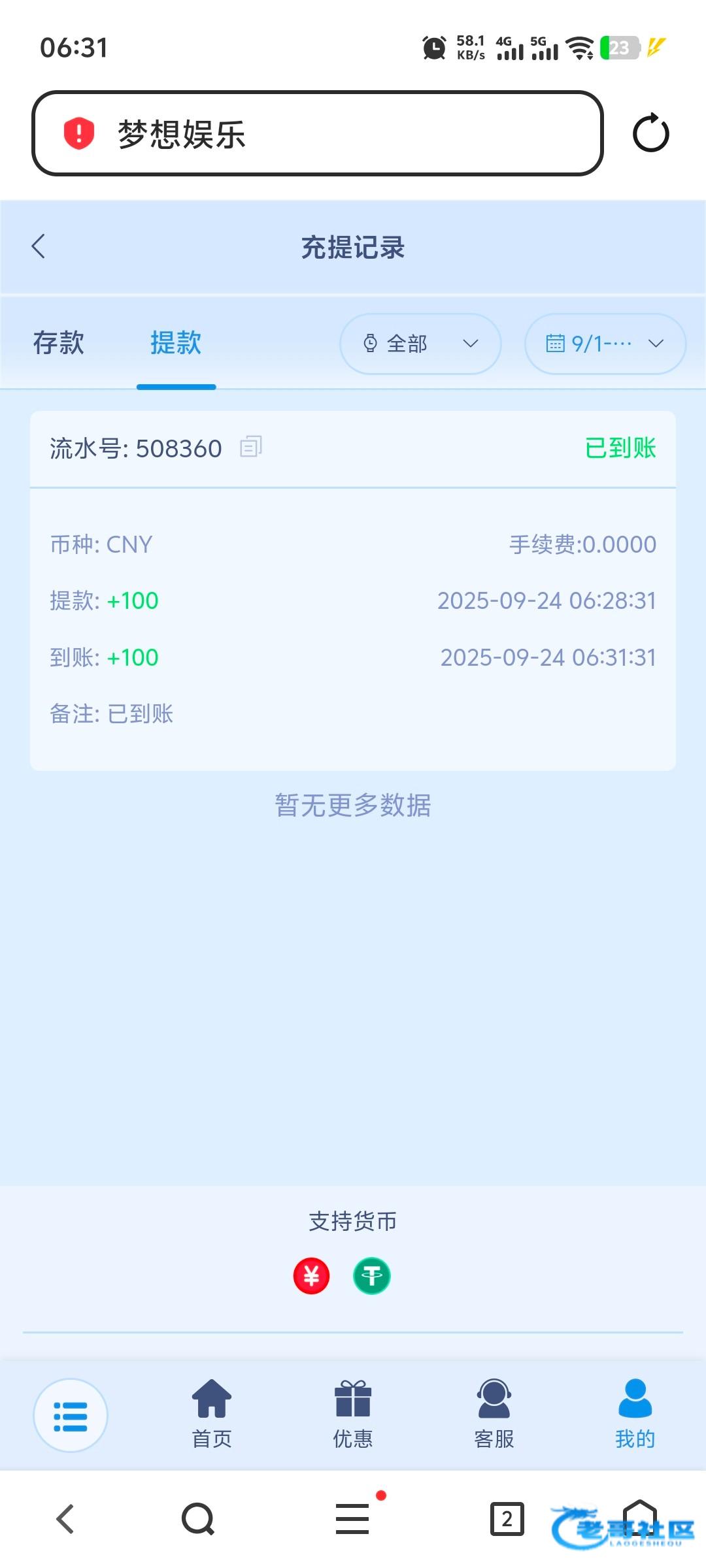The width and height of the screenshot is (706, 1568).
Task: Contact 客服 support
Action: [x=494, y=1414]
